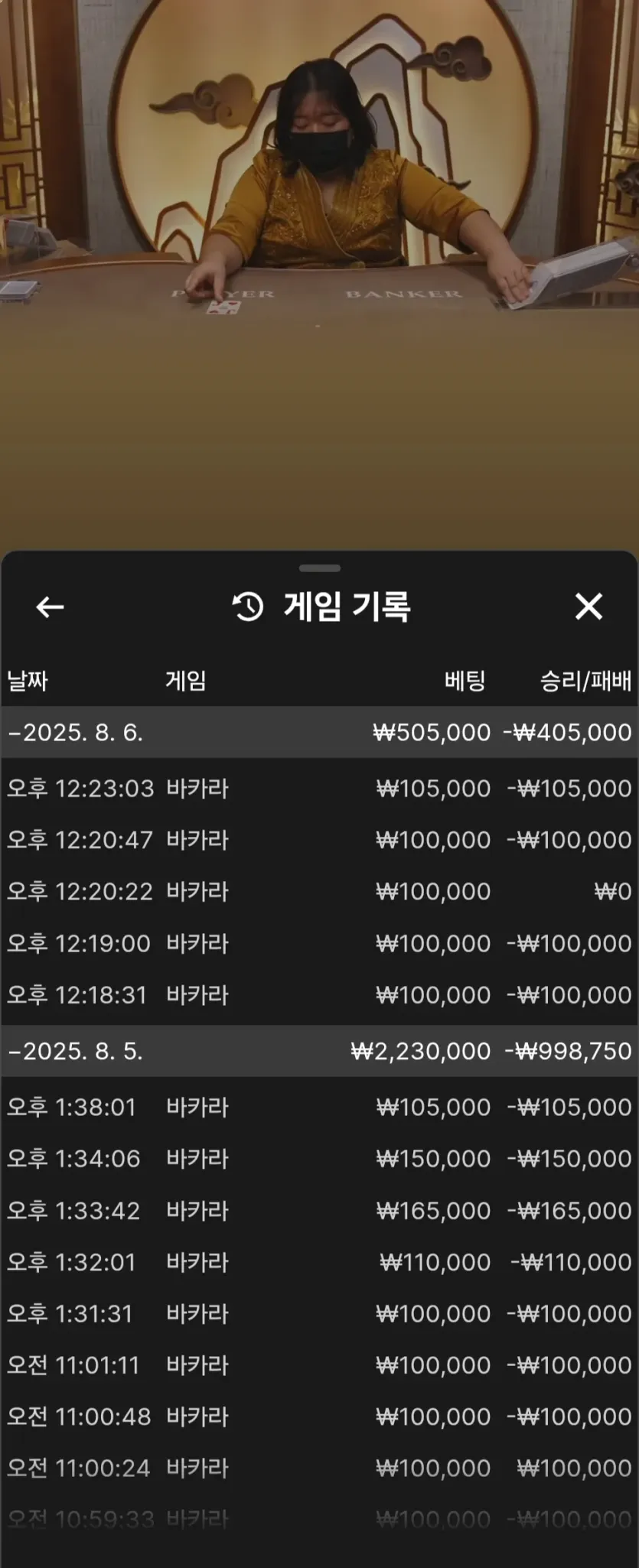
Task: View the 오후 1:38:01 bet details
Action: point(319,1107)
